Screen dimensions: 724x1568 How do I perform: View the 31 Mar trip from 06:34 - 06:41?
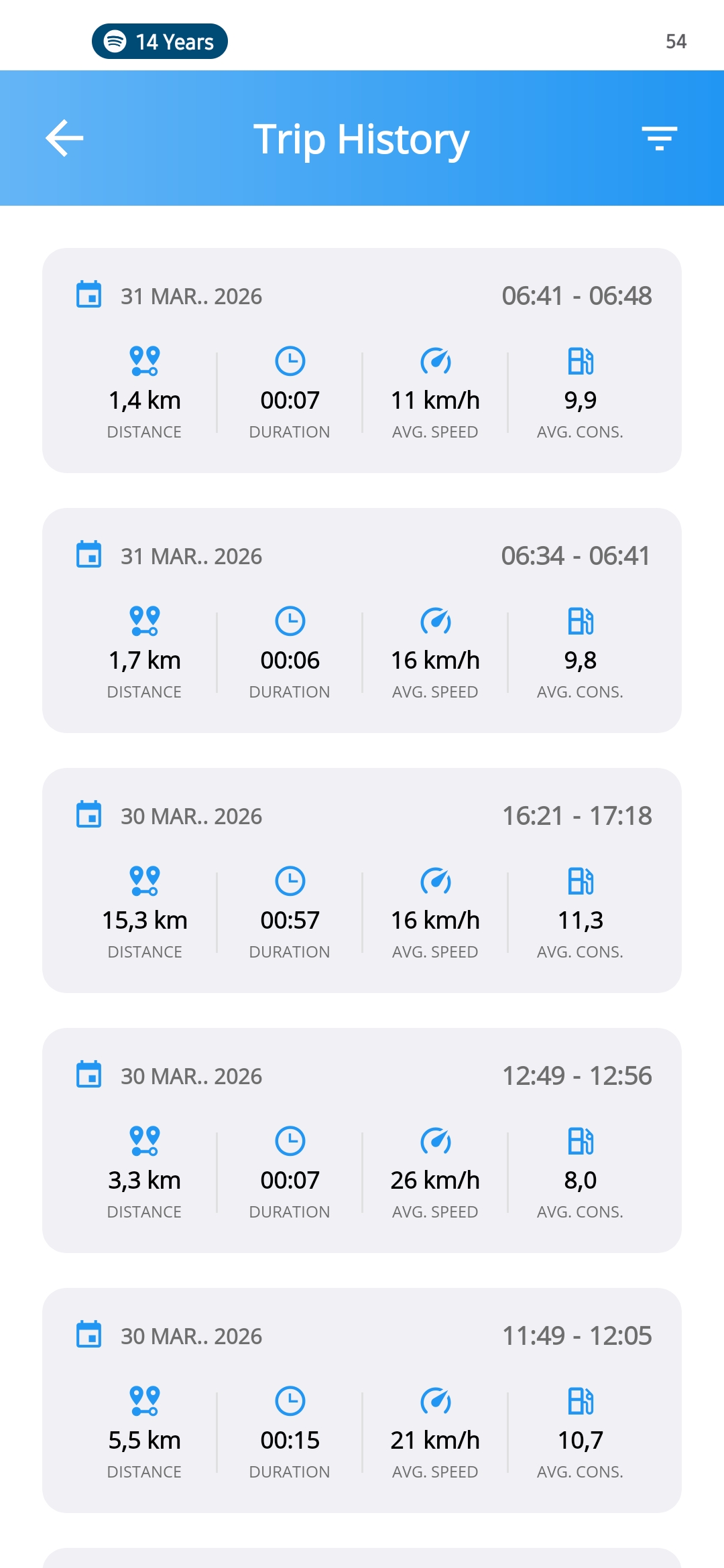click(362, 620)
